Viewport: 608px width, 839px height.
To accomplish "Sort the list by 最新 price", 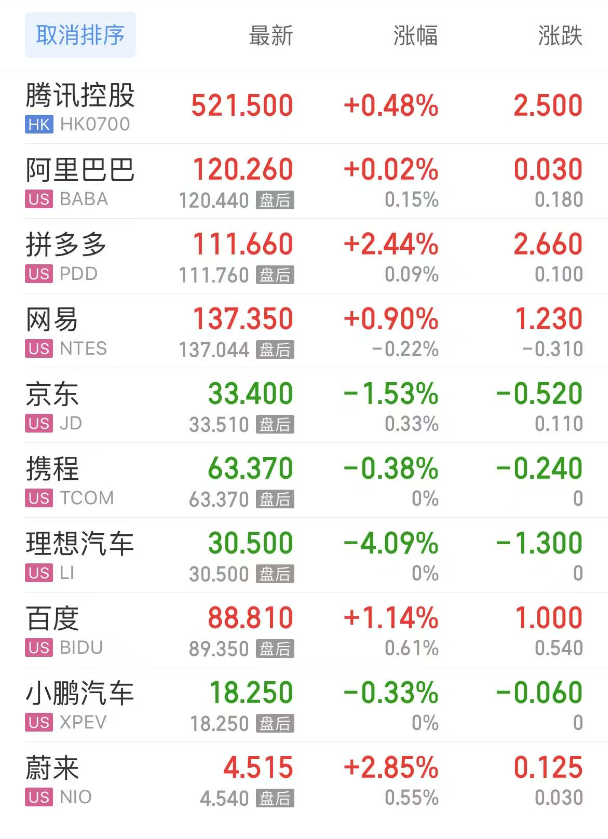I will click(x=270, y=36).
